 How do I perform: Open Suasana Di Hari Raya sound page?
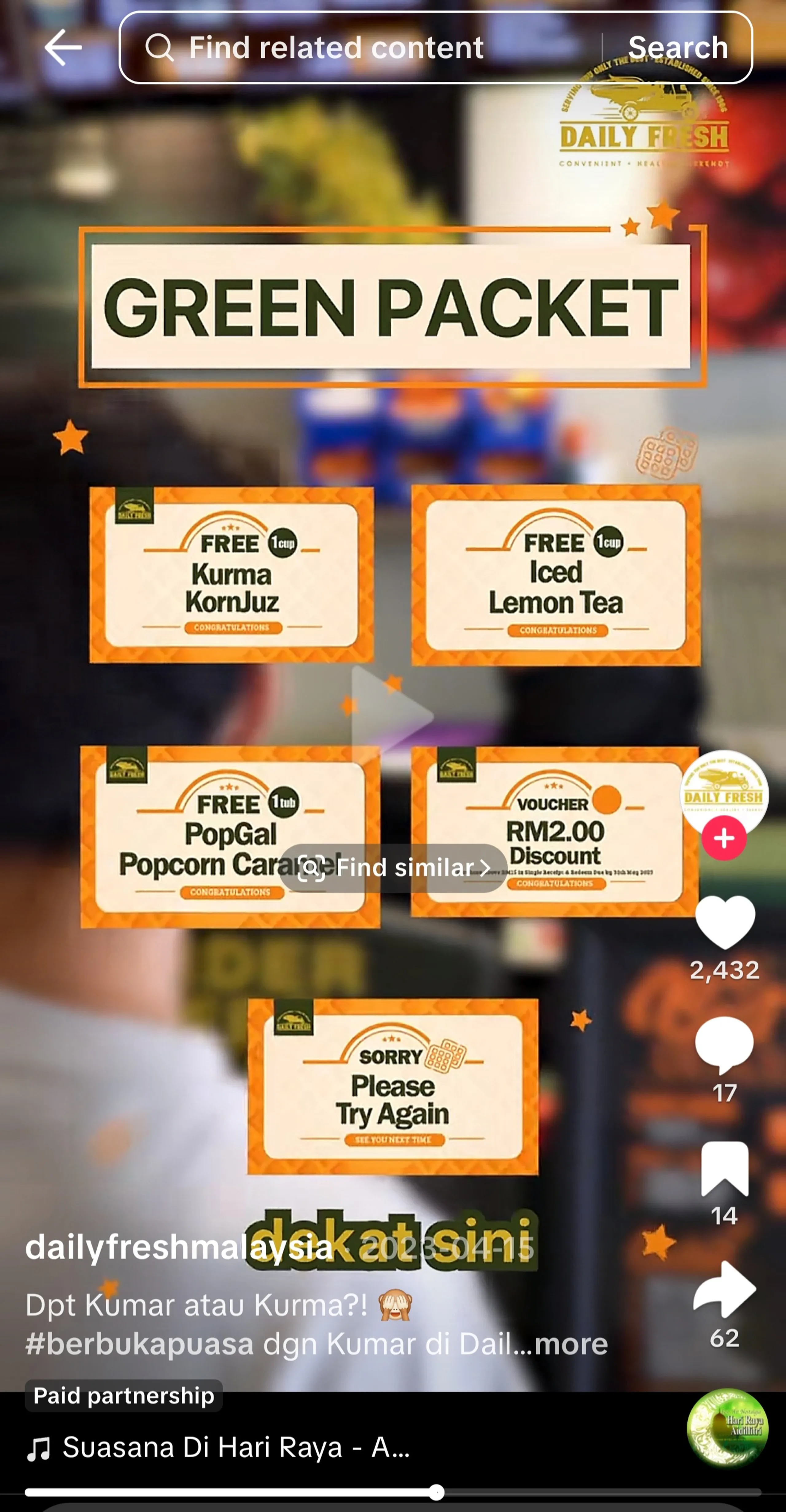pos(235,1448)
